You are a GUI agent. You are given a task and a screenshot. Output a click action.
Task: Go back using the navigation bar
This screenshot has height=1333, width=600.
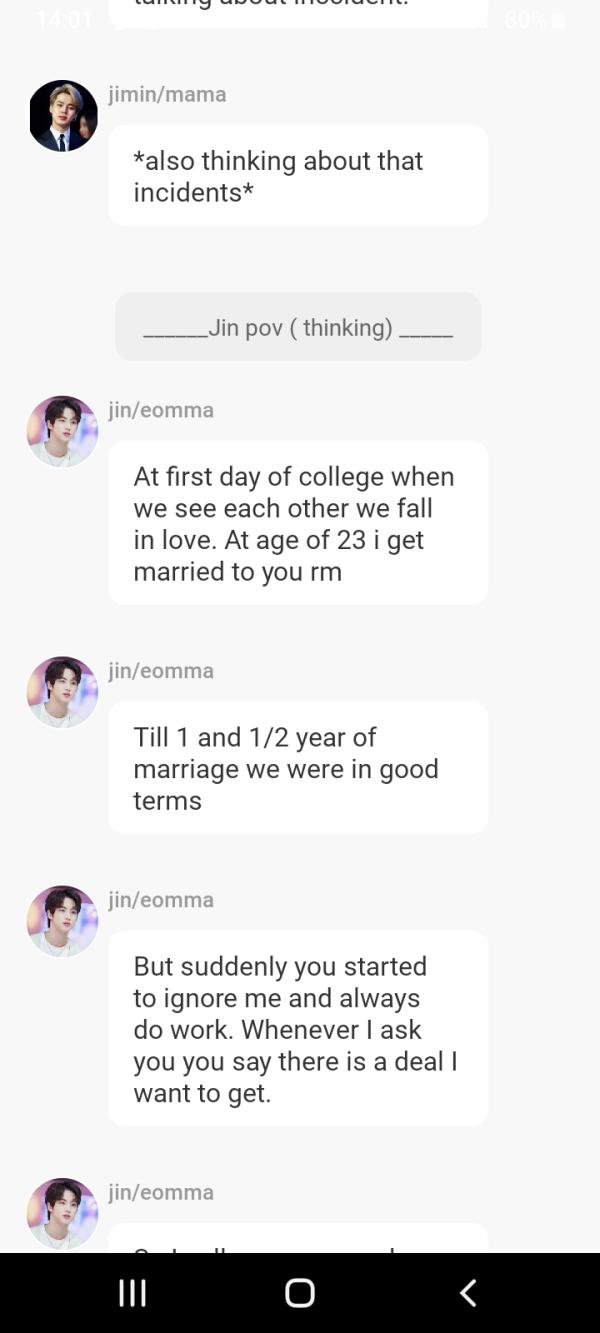click(467, 1292)
